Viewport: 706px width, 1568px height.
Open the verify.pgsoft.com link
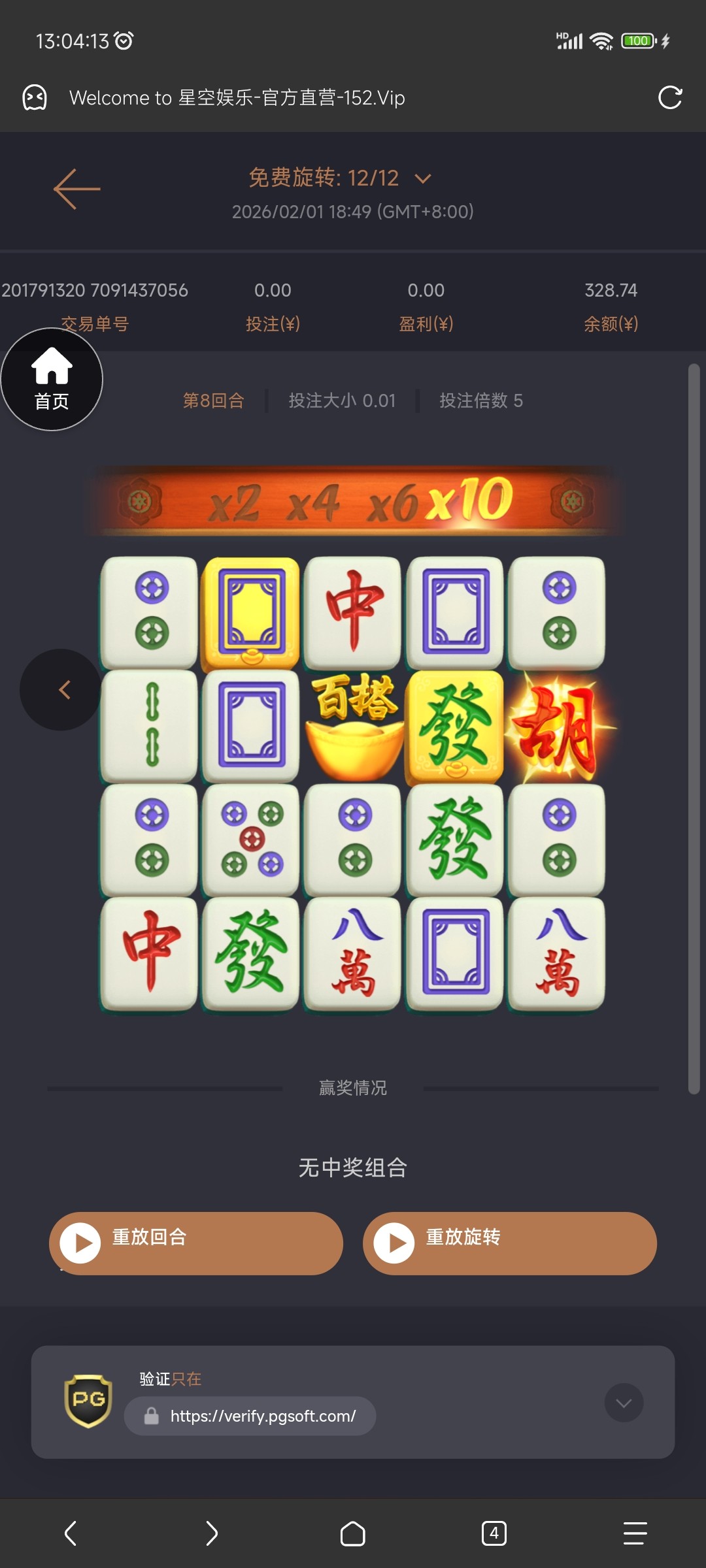coord(262,1416)
